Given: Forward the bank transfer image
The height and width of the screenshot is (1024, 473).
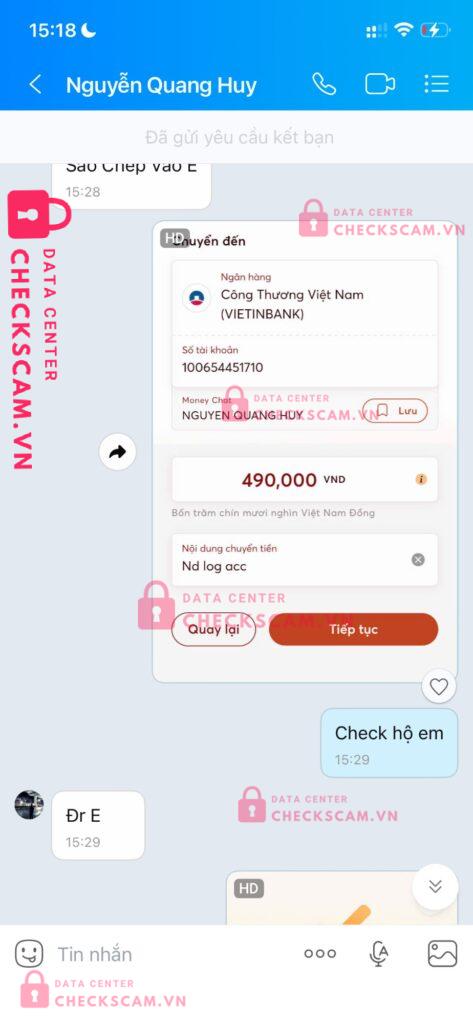Looking at the screenshot, I should (x=118, y=451).
